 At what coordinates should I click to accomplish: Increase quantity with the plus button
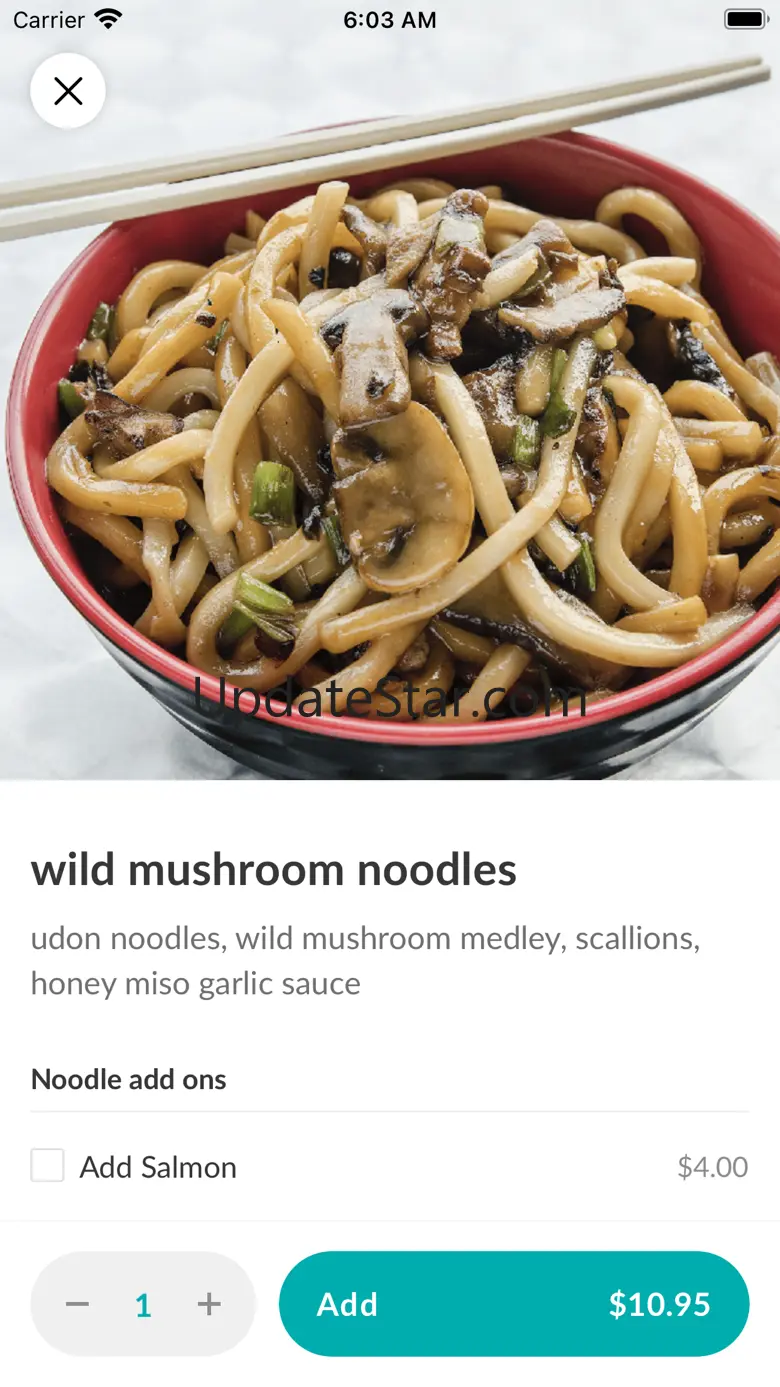pyautogui.click(x=209, y=1304)
